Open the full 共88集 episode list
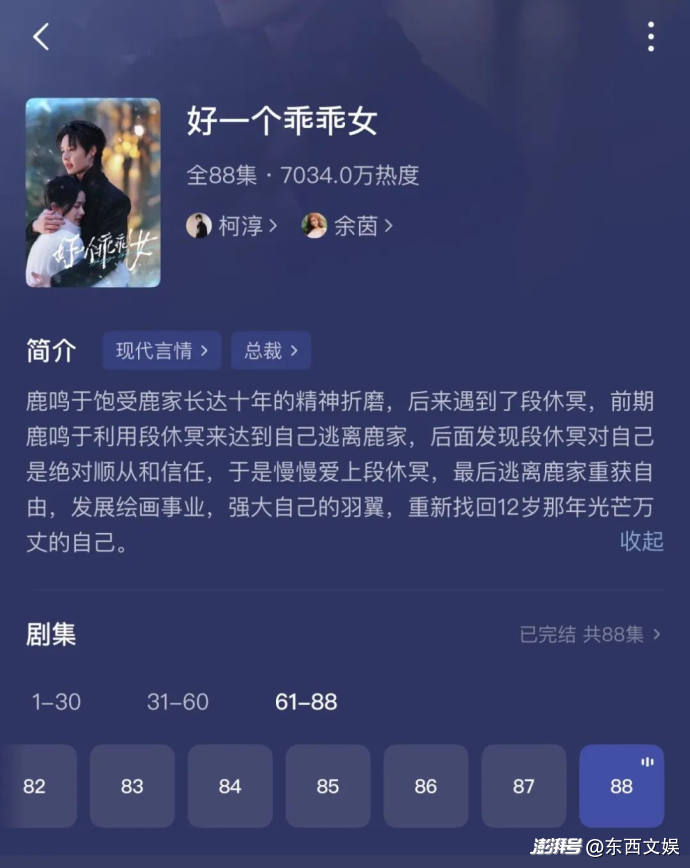Screen dimensions: 690x868 [590, 634]
